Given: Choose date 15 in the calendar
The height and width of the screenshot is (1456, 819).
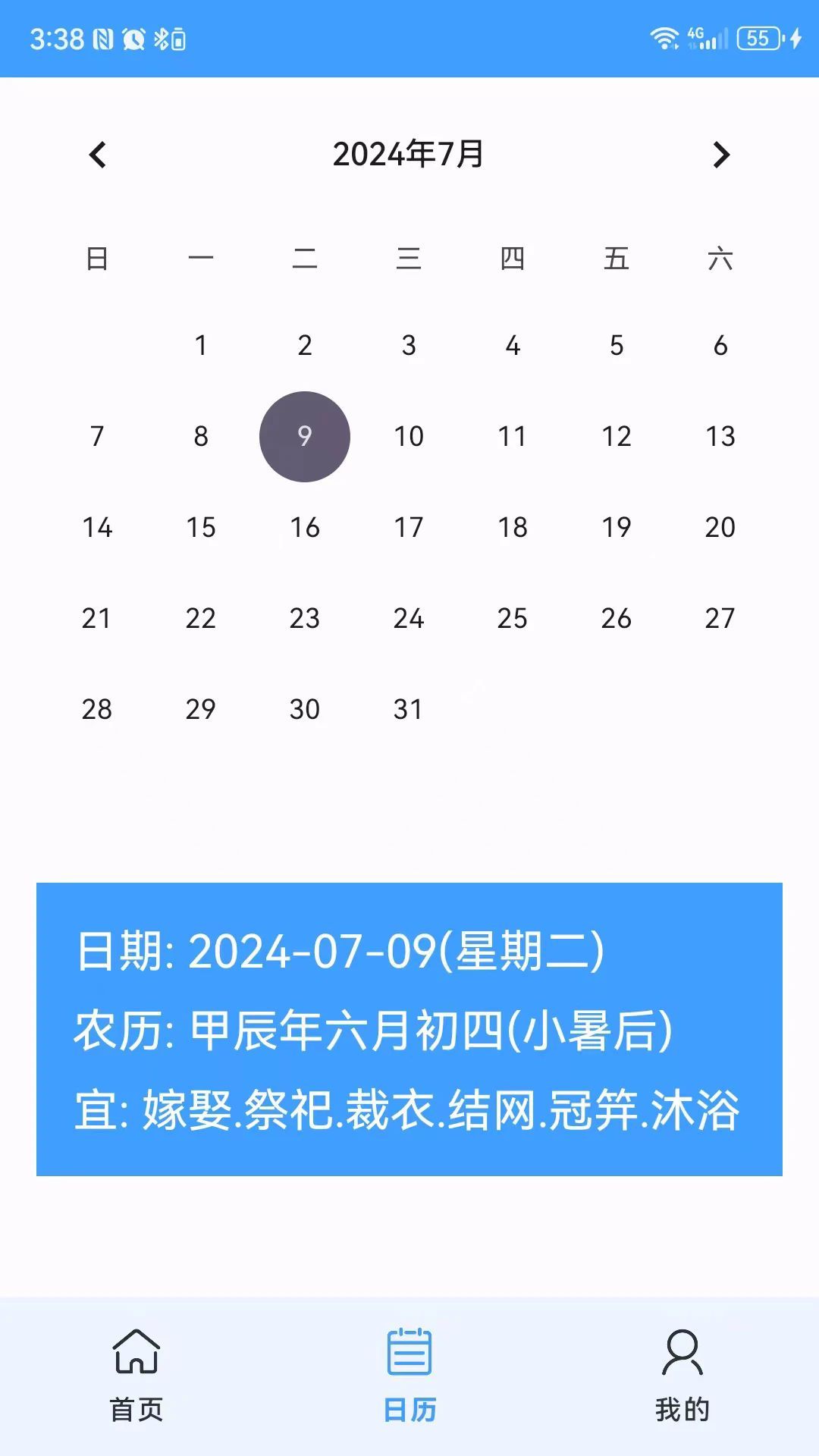Looking at the screenshot, I should click(x=201, y=528).
